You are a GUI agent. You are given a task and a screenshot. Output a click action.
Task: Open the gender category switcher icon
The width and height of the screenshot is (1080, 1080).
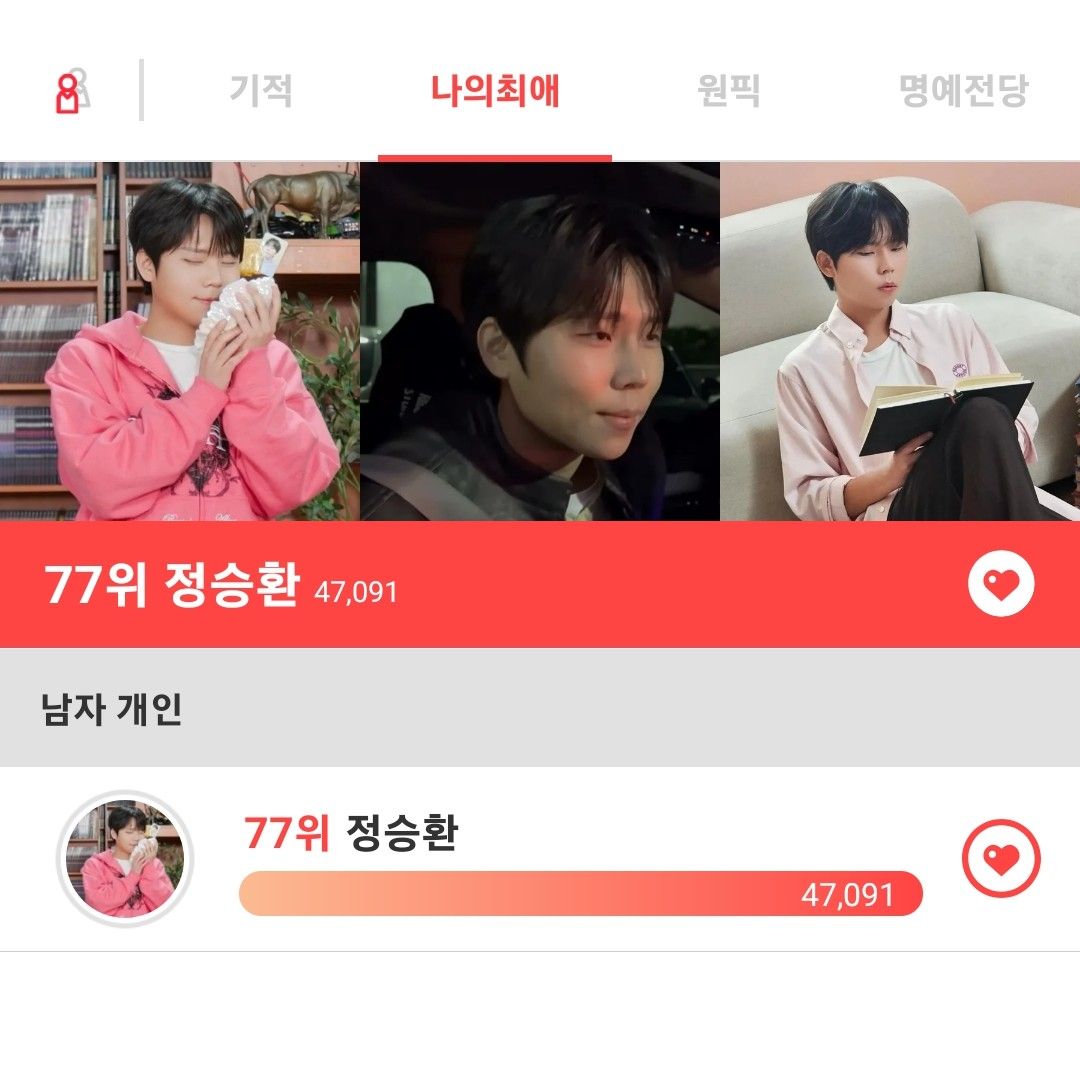[x=71, y=91]
